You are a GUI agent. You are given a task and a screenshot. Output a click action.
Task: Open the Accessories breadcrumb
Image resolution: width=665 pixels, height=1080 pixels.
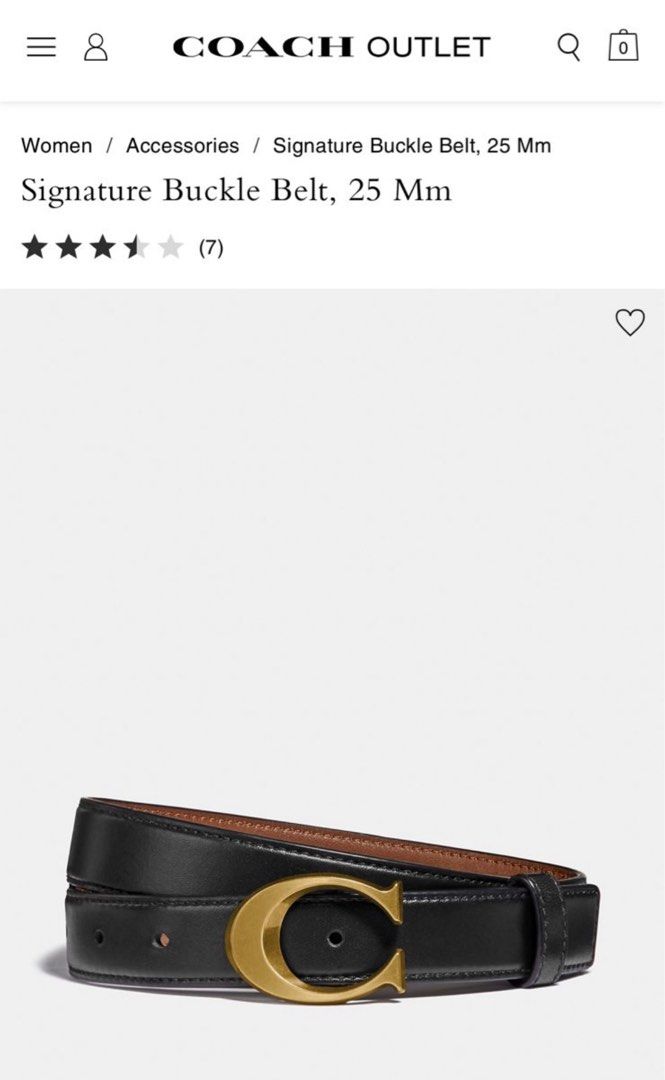point(182,146)
